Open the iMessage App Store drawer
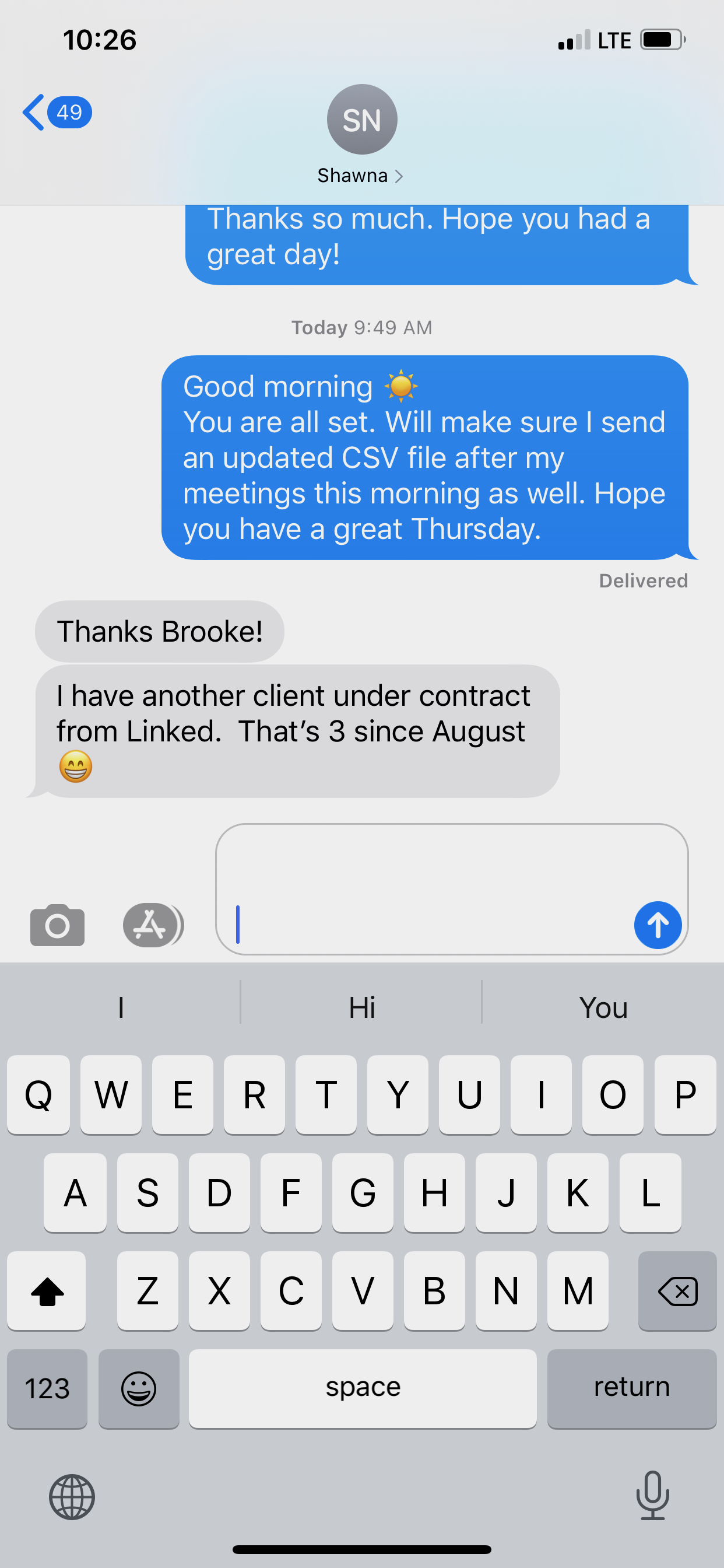The image size is (724, 1568). [151, 925]
